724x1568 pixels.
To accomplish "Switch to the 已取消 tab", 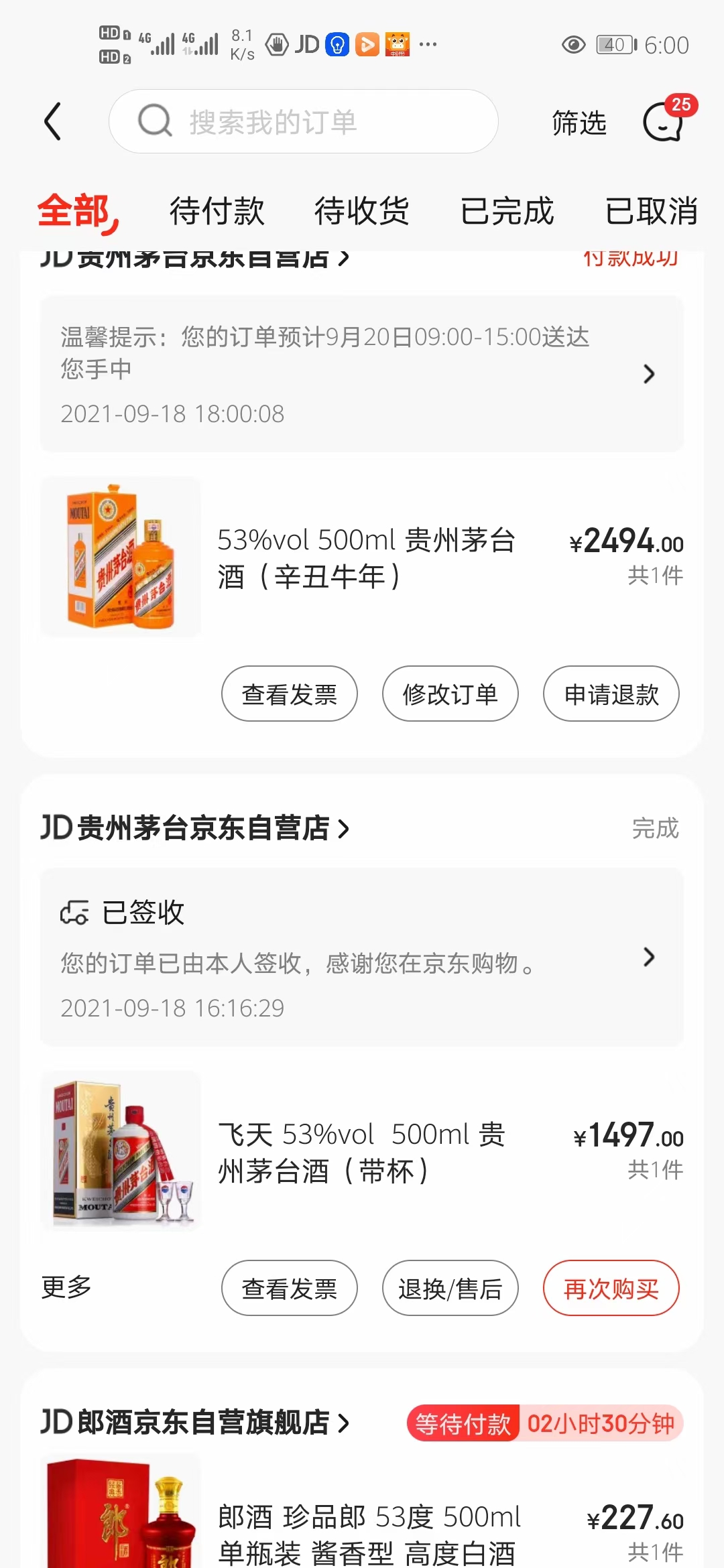I will [652, 211].
